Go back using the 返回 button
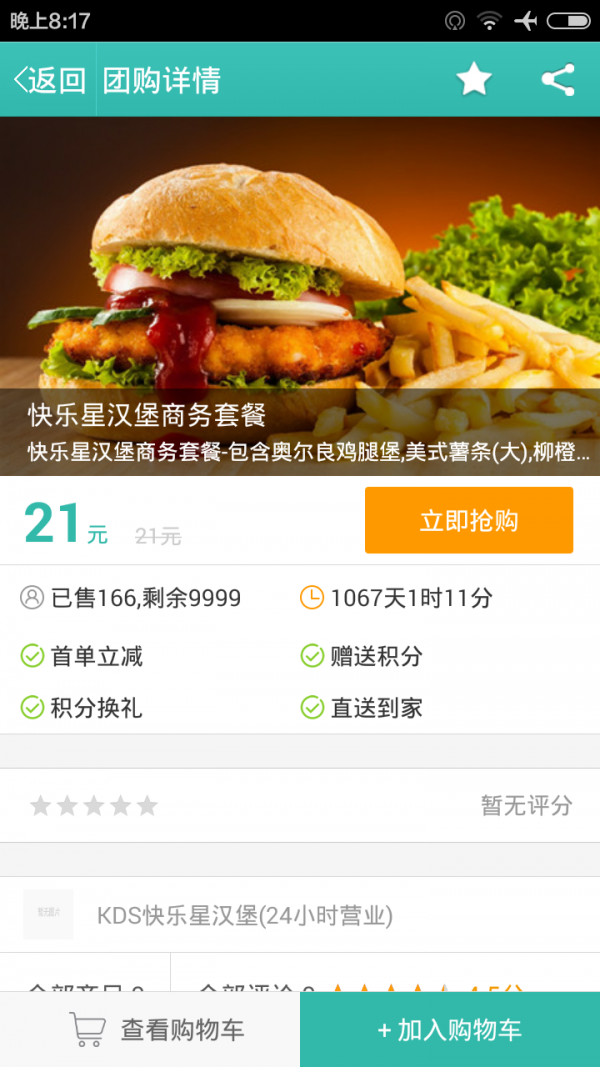This screenshot has height=1067, width=600. click(x=49, y=80)
